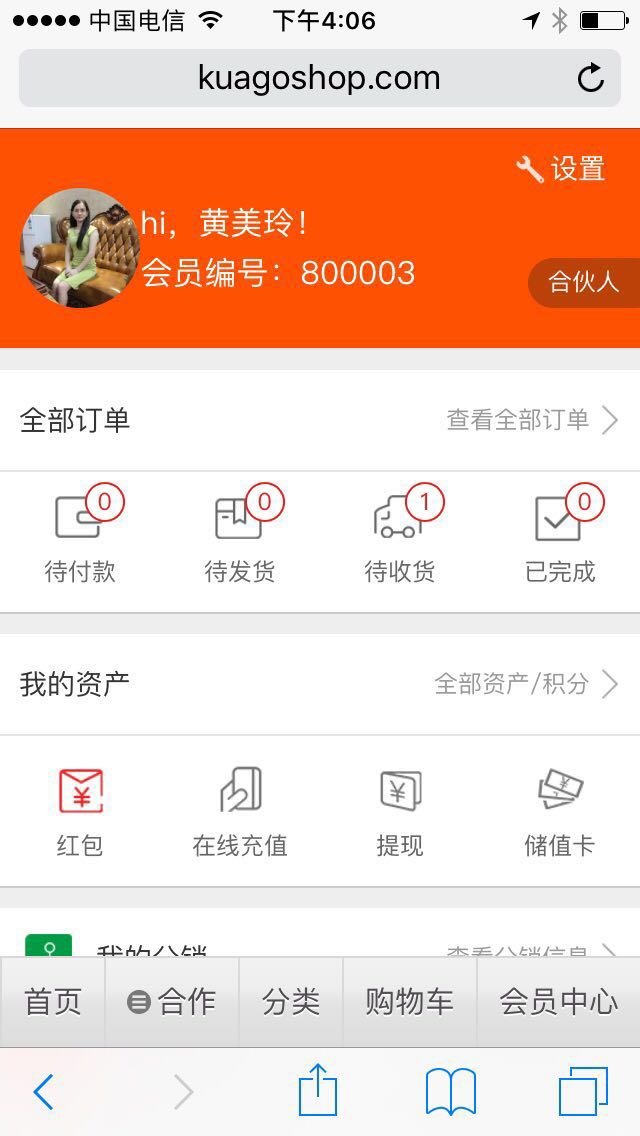This screenshot has width=640, height=1136.
Task: Open the profile avatar photo
Action: tap(80, 248)
